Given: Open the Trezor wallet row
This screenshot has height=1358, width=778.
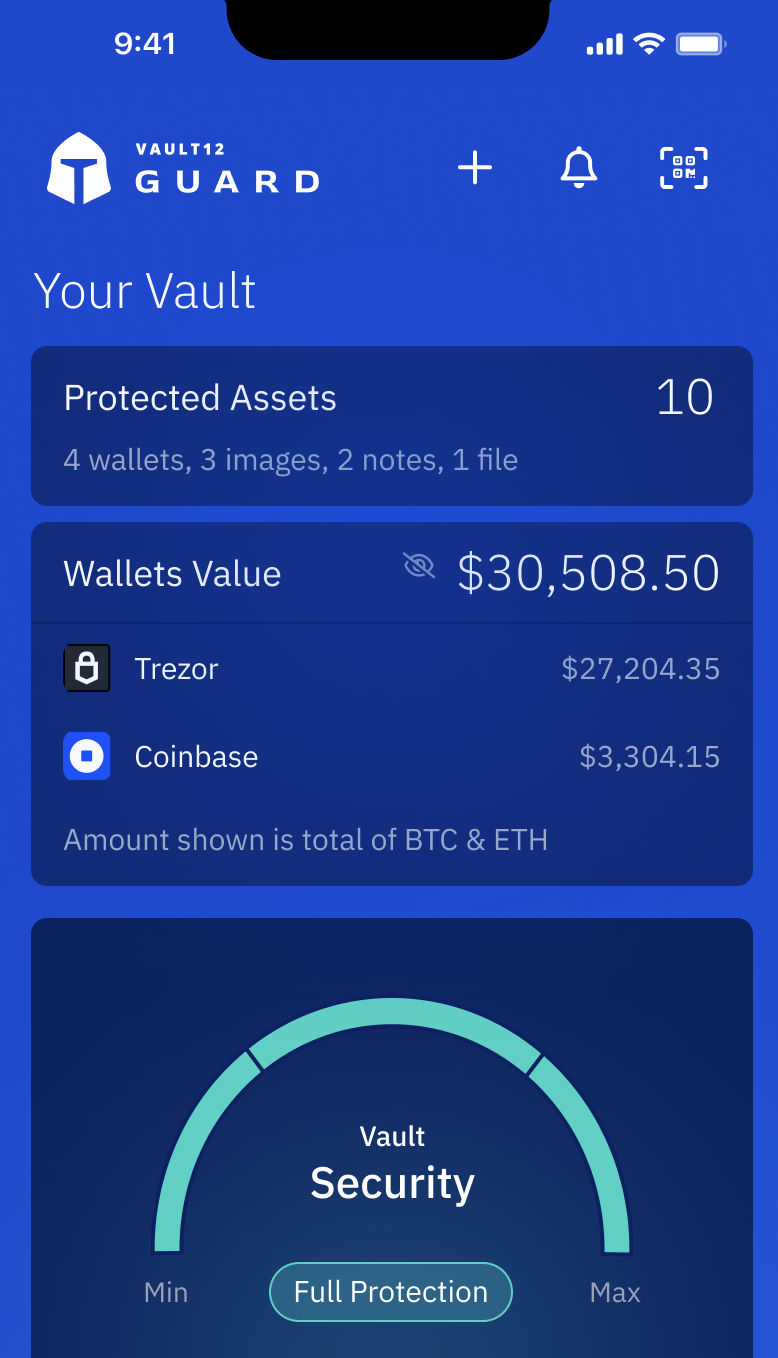Looking at the screenshot, I should [391, 669].
